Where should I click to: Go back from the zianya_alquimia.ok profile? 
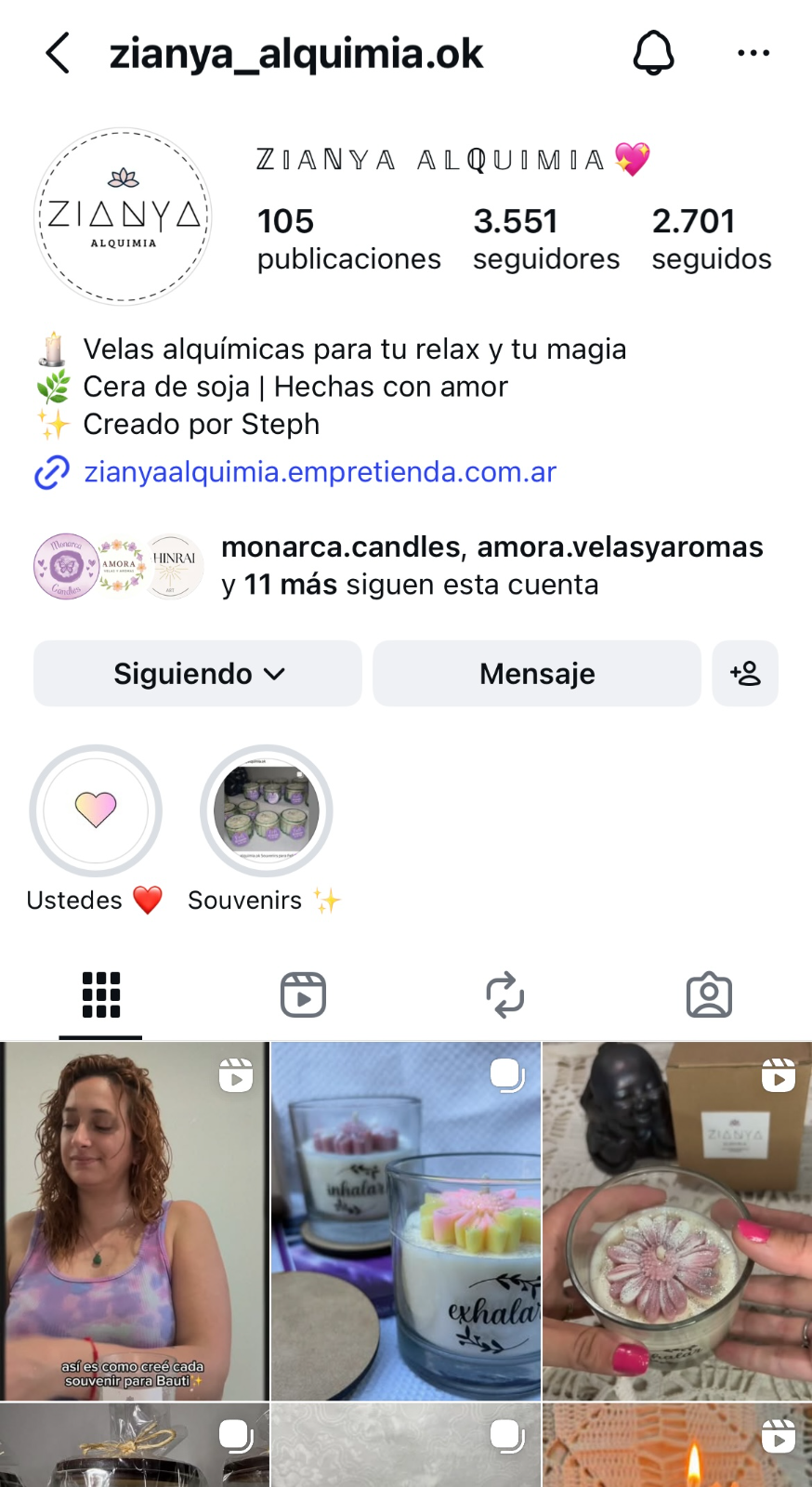pyautogui.click(x=58, y=53)
